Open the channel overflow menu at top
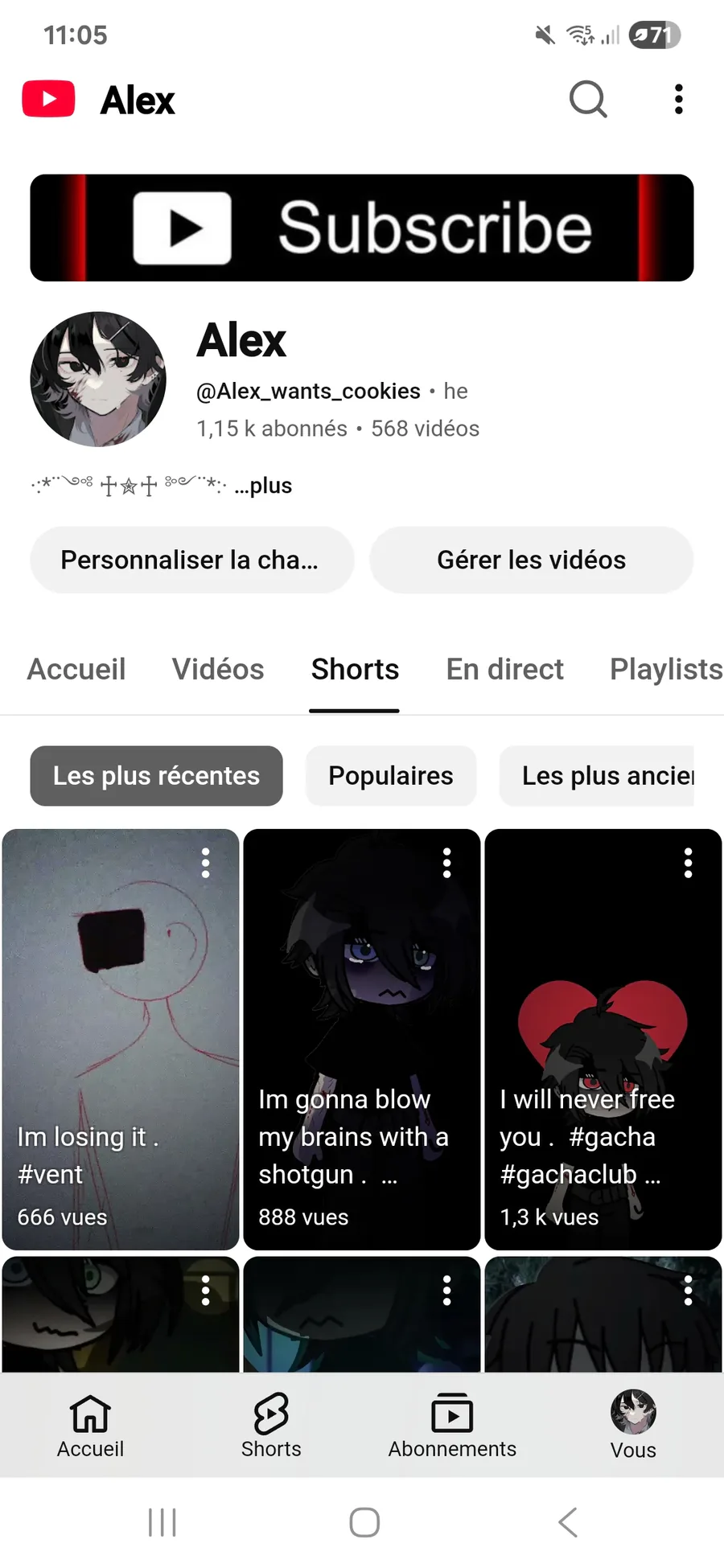Screen dimensions: 724x1568 click(x=678, y=100)
